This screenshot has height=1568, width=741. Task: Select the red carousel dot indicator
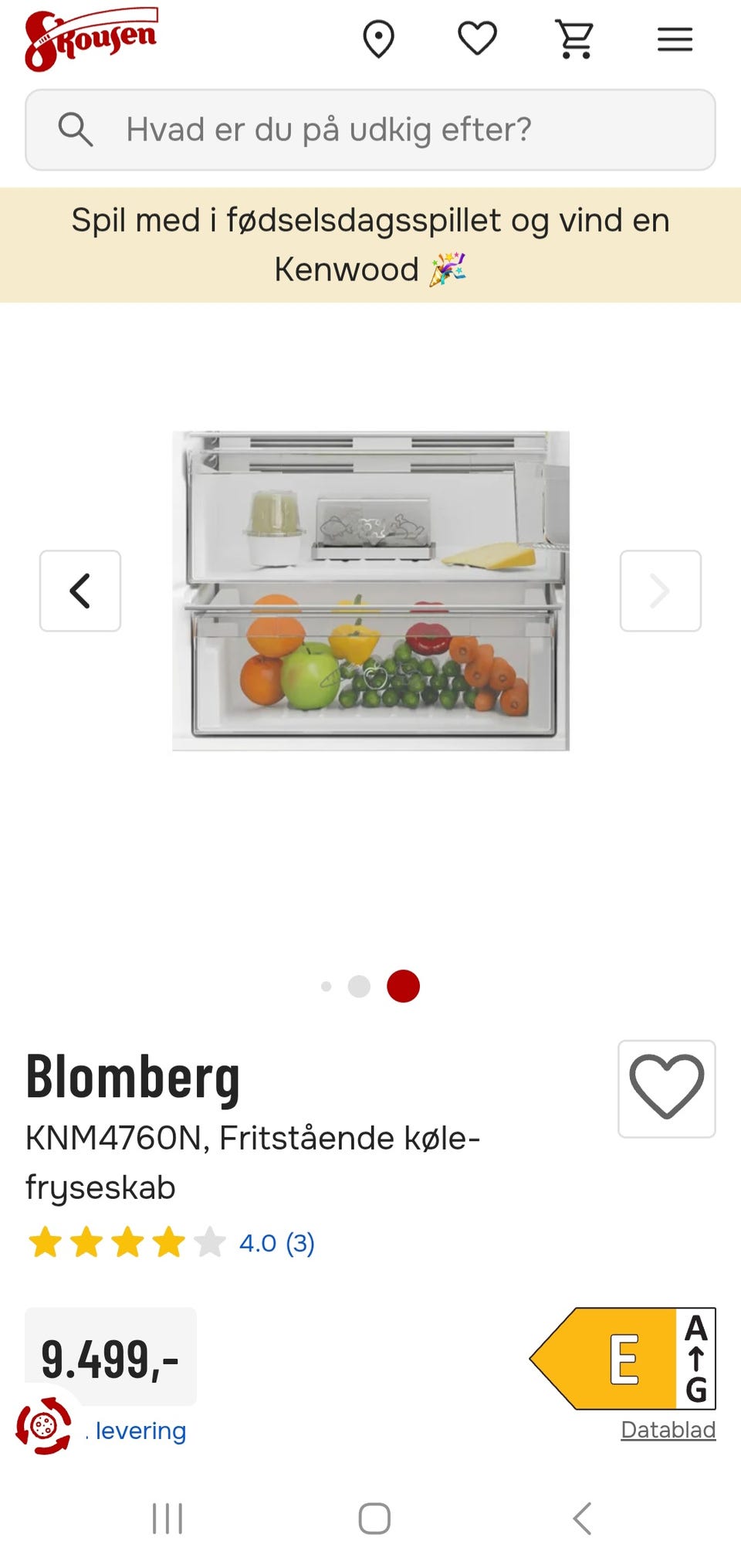(x=402, y=985)
